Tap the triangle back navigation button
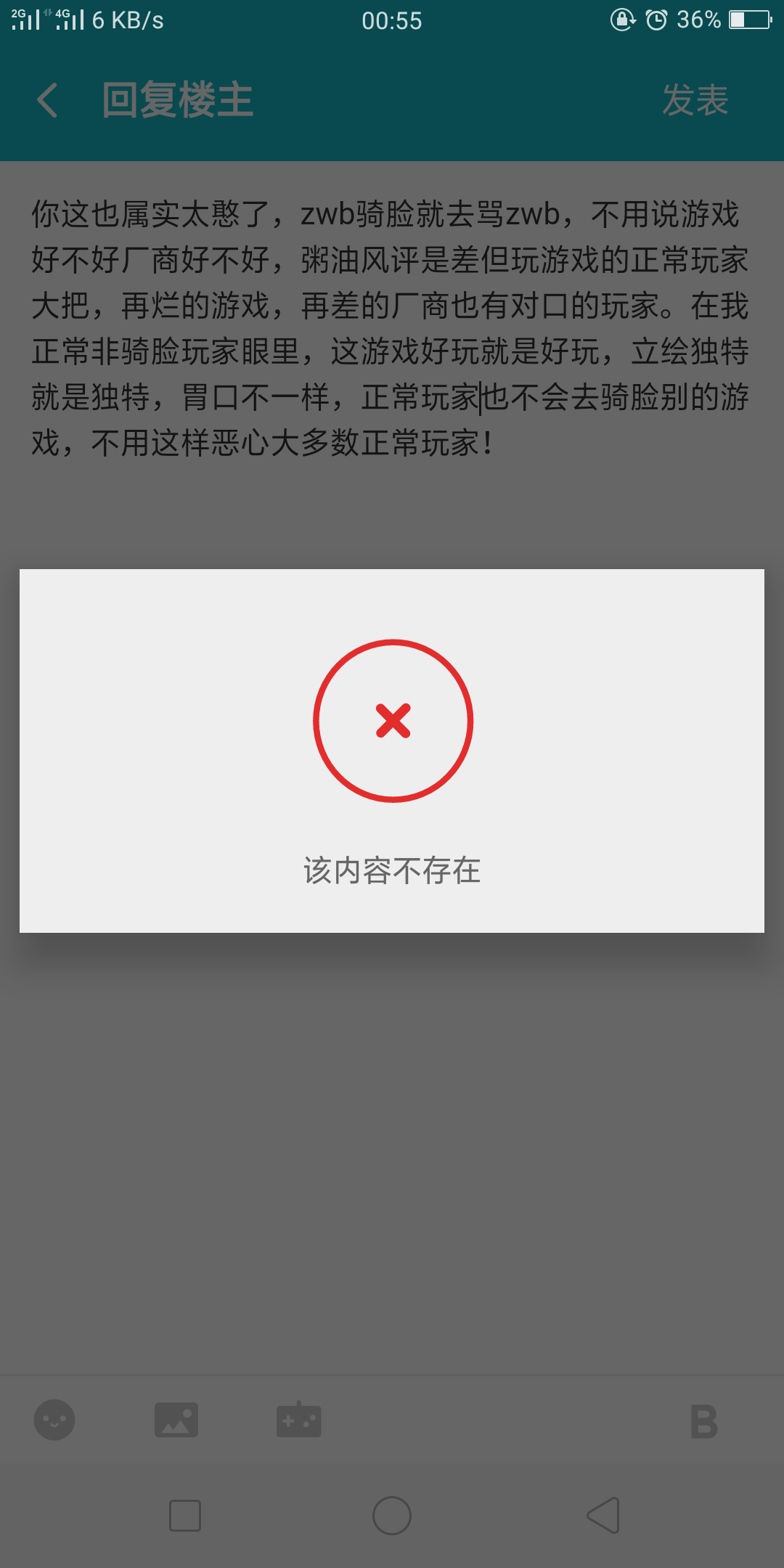 [x=602, y=1515]
